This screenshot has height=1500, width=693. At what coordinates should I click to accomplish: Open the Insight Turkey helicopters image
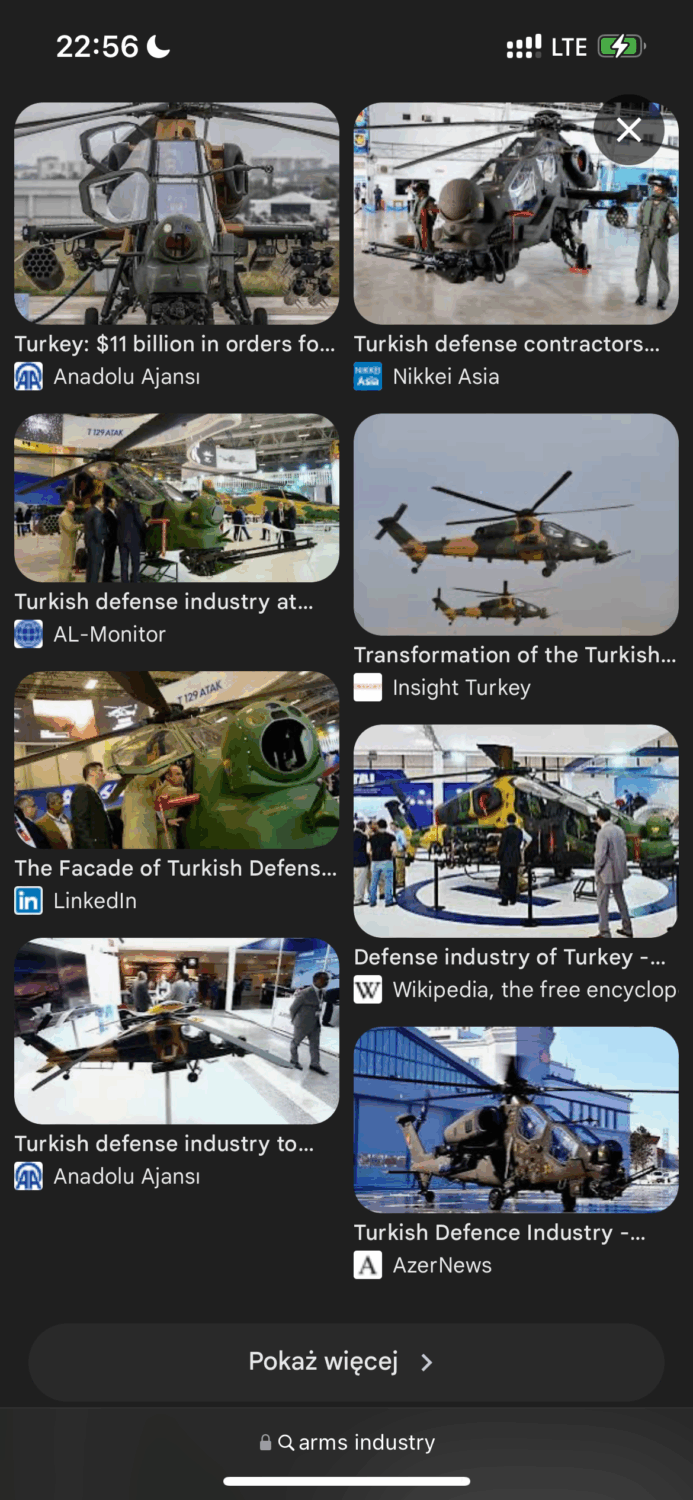coord(516,524)
